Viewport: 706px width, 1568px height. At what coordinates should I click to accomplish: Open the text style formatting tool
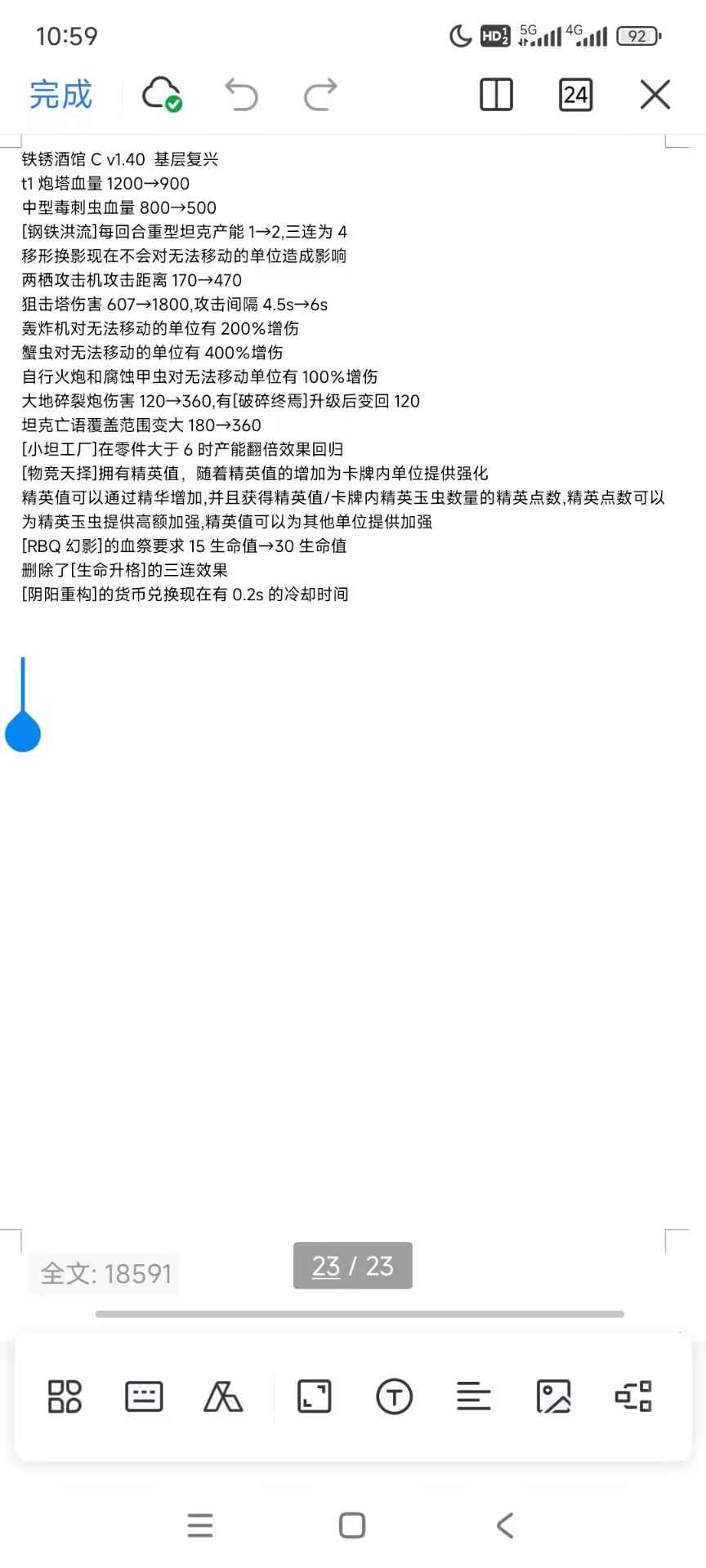(x=223, y=1396)
